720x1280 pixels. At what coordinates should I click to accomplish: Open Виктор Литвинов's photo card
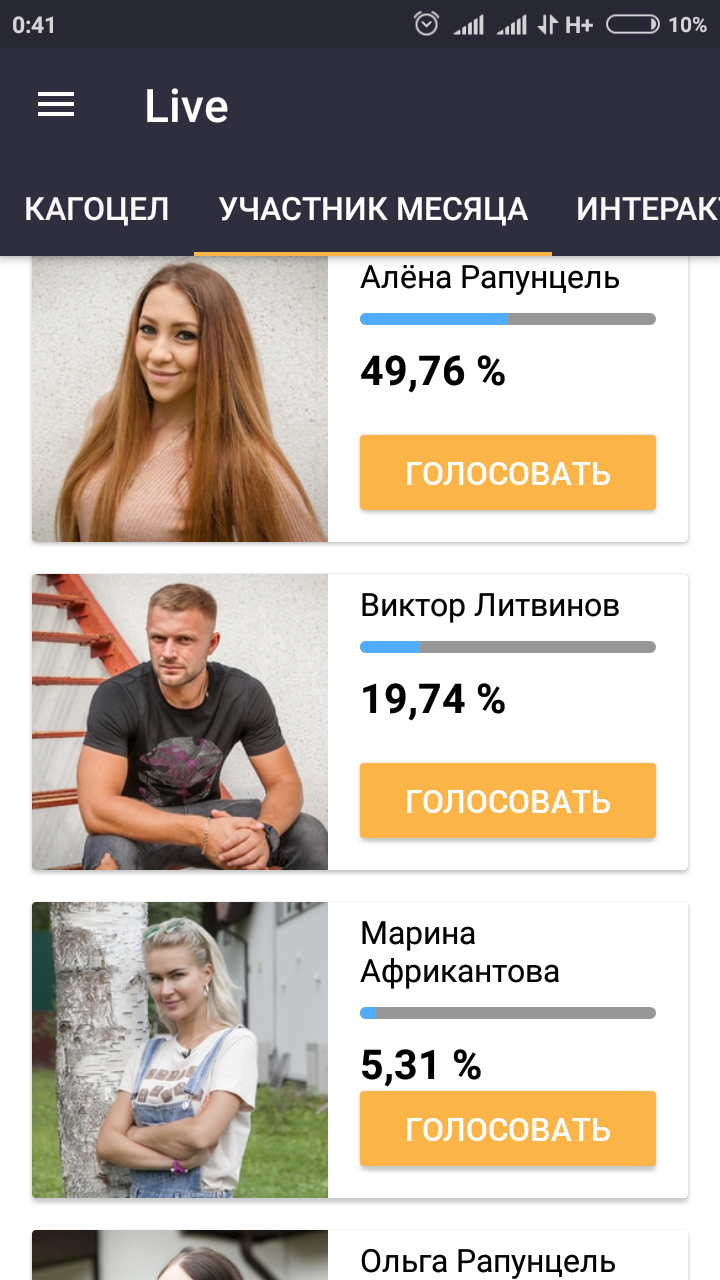(x=180, y=722)
